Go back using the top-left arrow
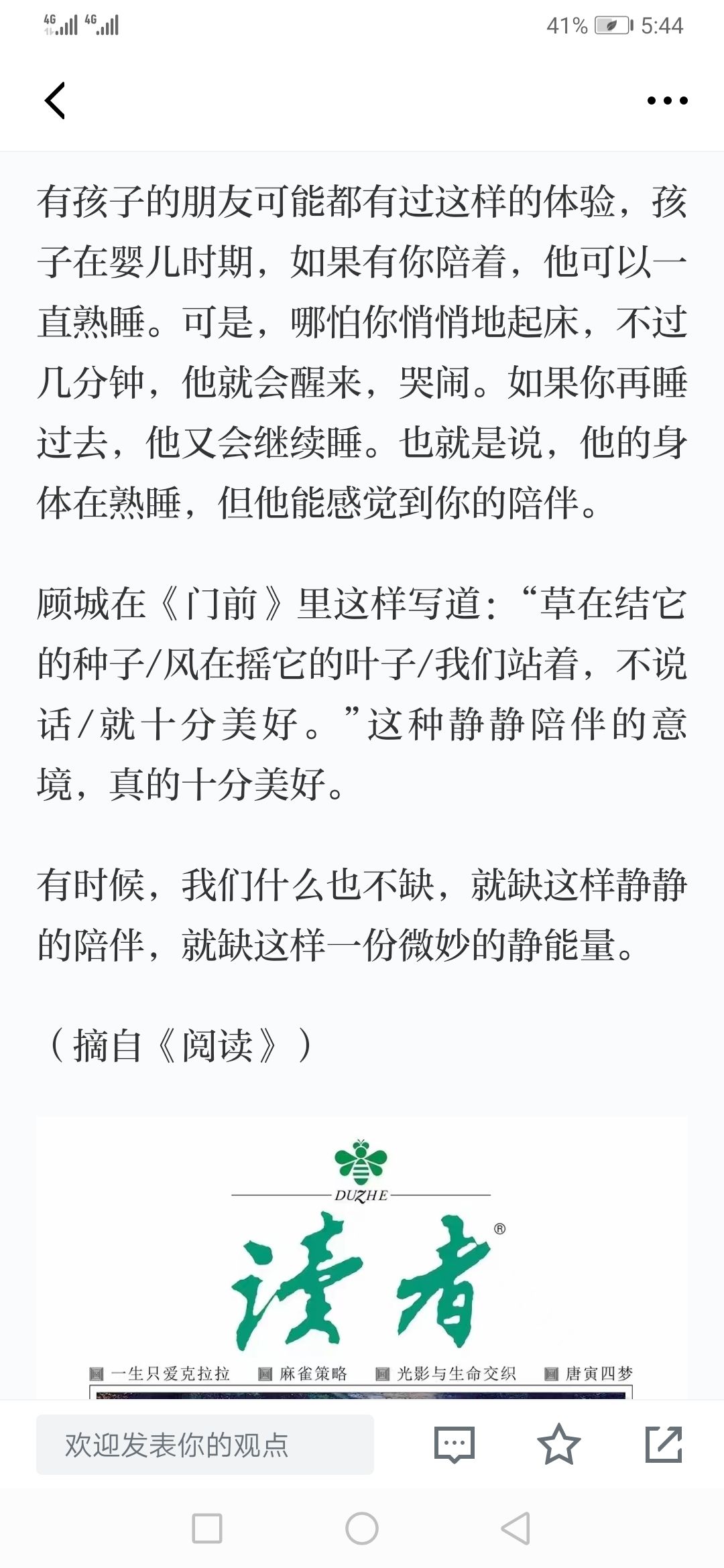 (x=55, y=101)
